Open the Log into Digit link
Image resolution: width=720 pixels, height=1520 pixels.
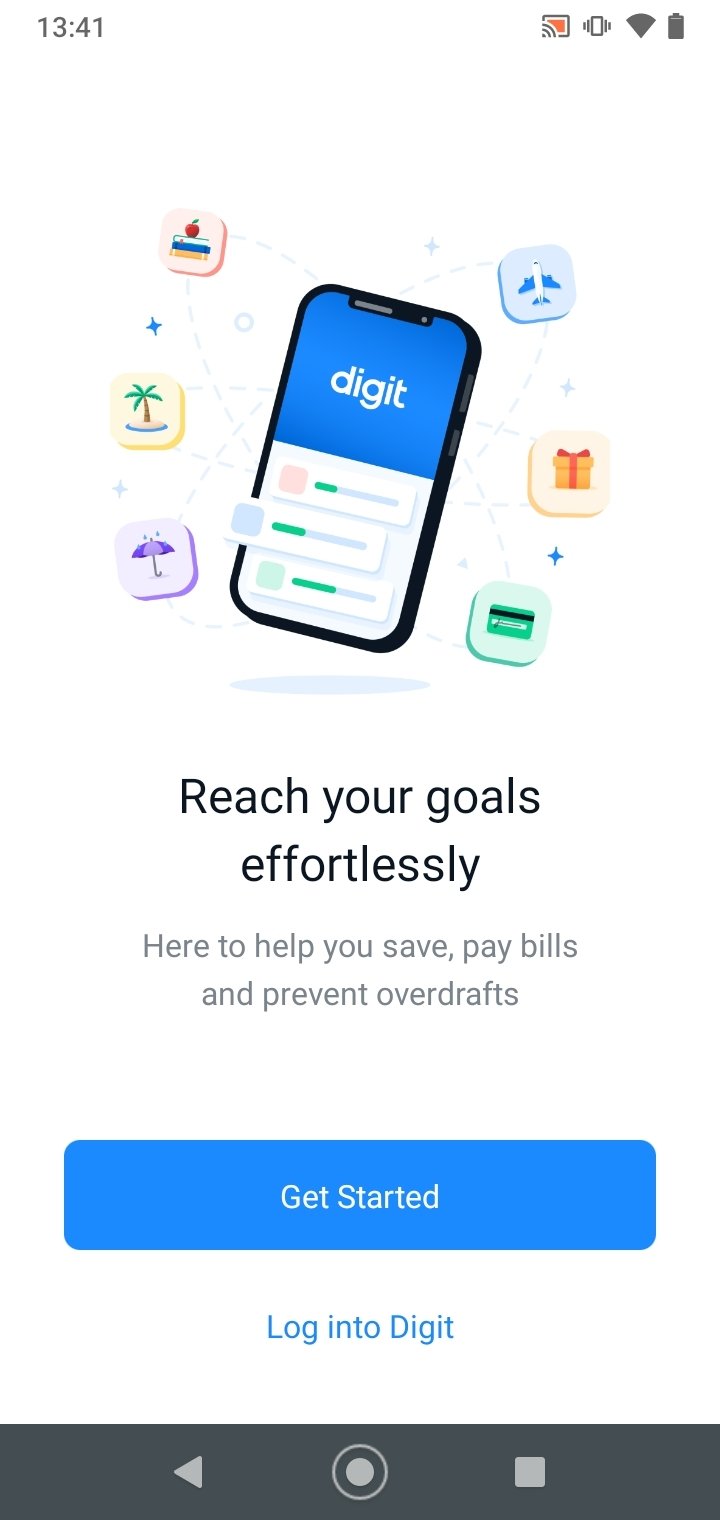[x=360, y=1327]
